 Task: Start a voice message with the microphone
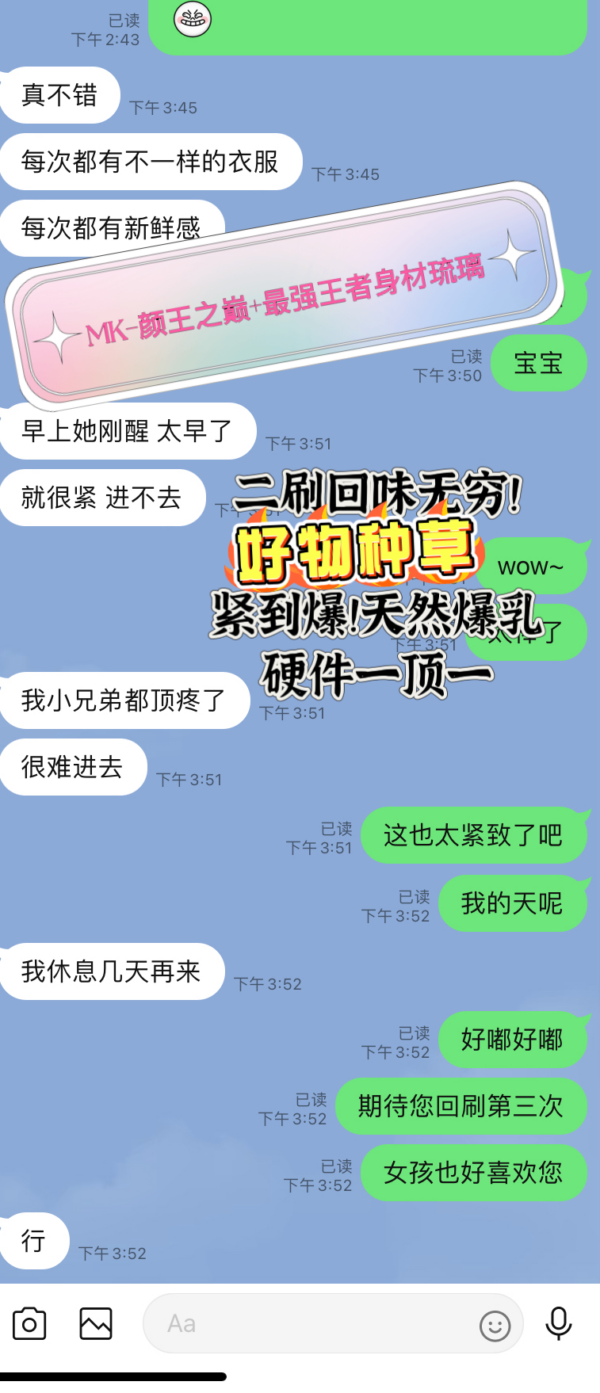click(559, 1323)
